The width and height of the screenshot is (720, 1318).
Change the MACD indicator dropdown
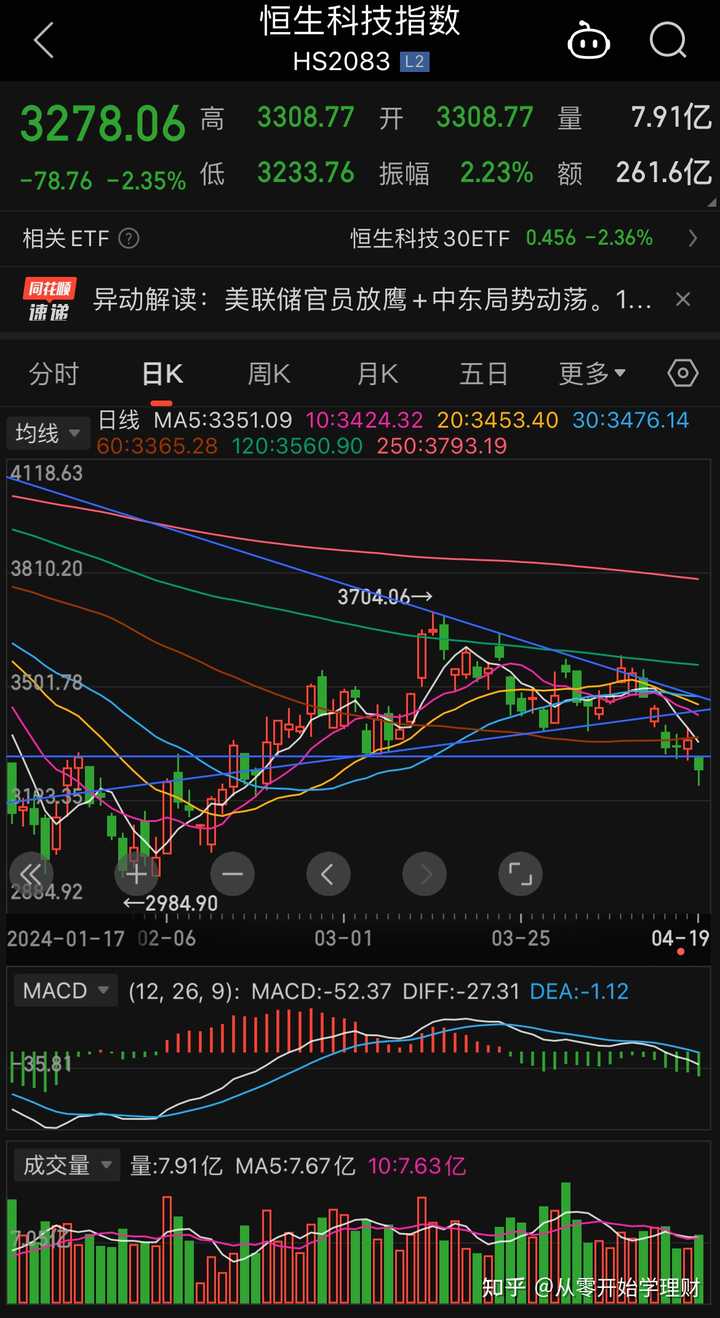(x=66, y=991)
